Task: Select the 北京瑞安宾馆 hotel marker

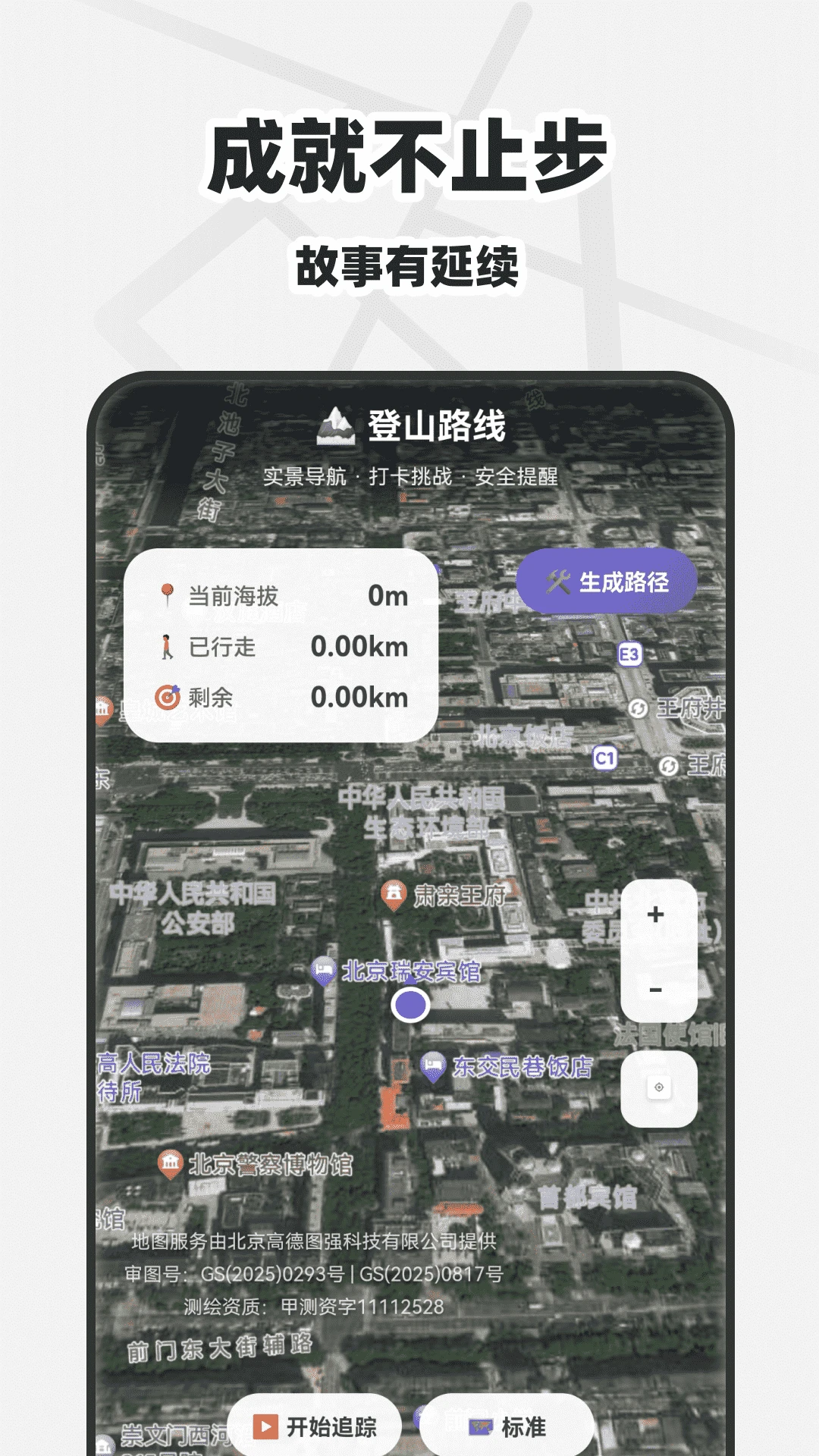Action: point(323,968)
